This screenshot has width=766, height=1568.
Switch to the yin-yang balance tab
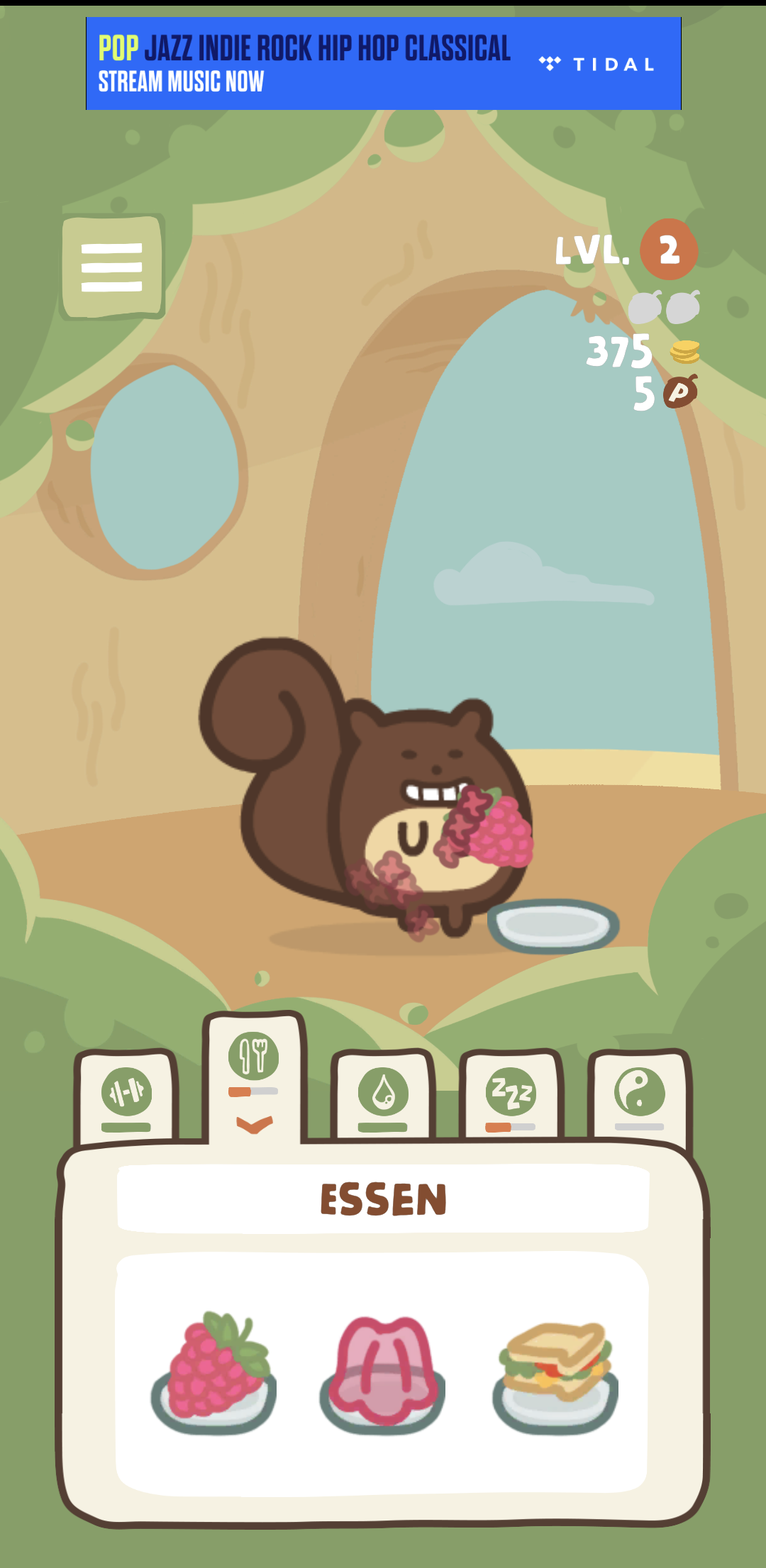pyautogui.click(x=639, y=1093)
